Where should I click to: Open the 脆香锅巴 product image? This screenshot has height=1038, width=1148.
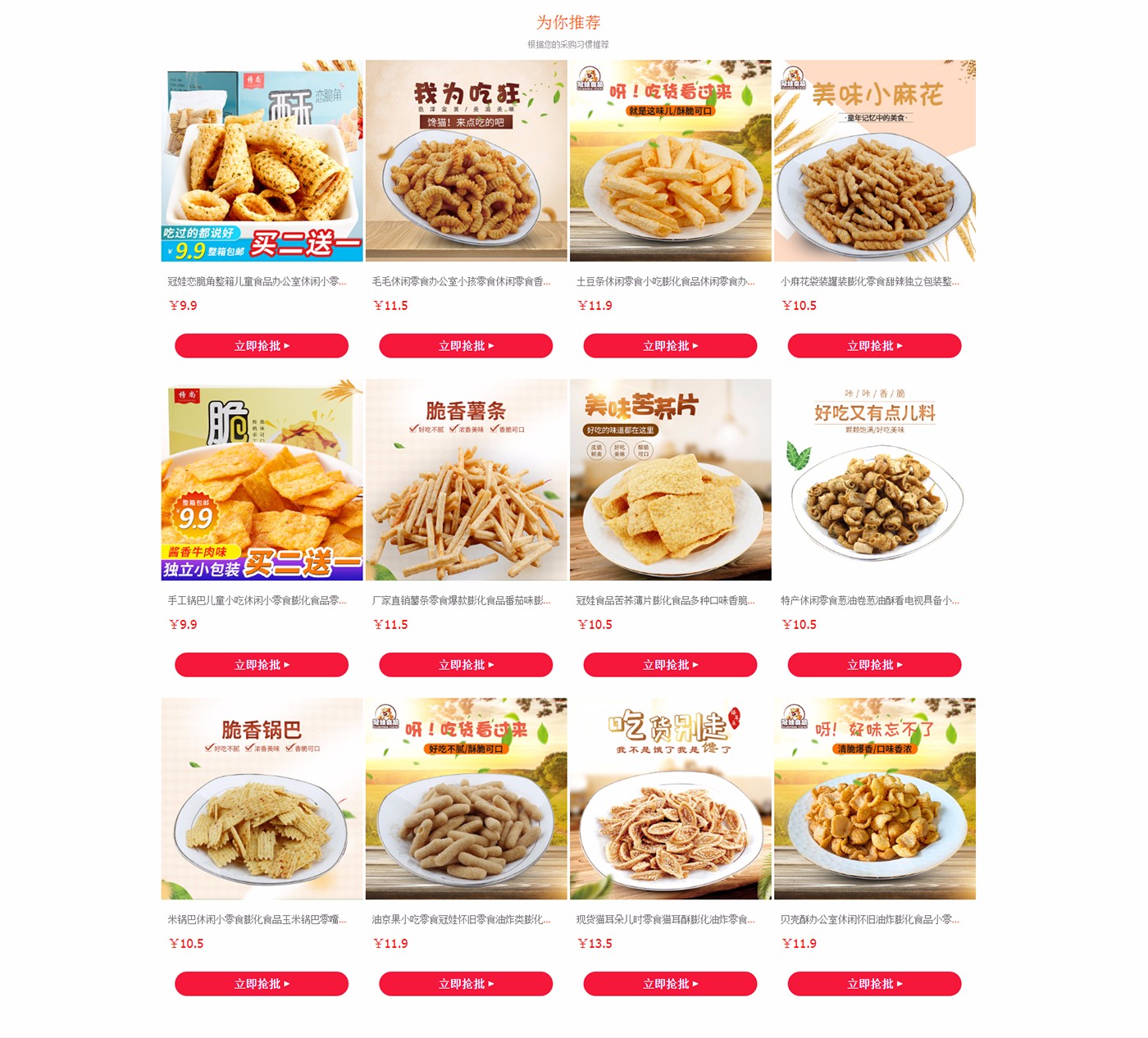coord(262,799)
